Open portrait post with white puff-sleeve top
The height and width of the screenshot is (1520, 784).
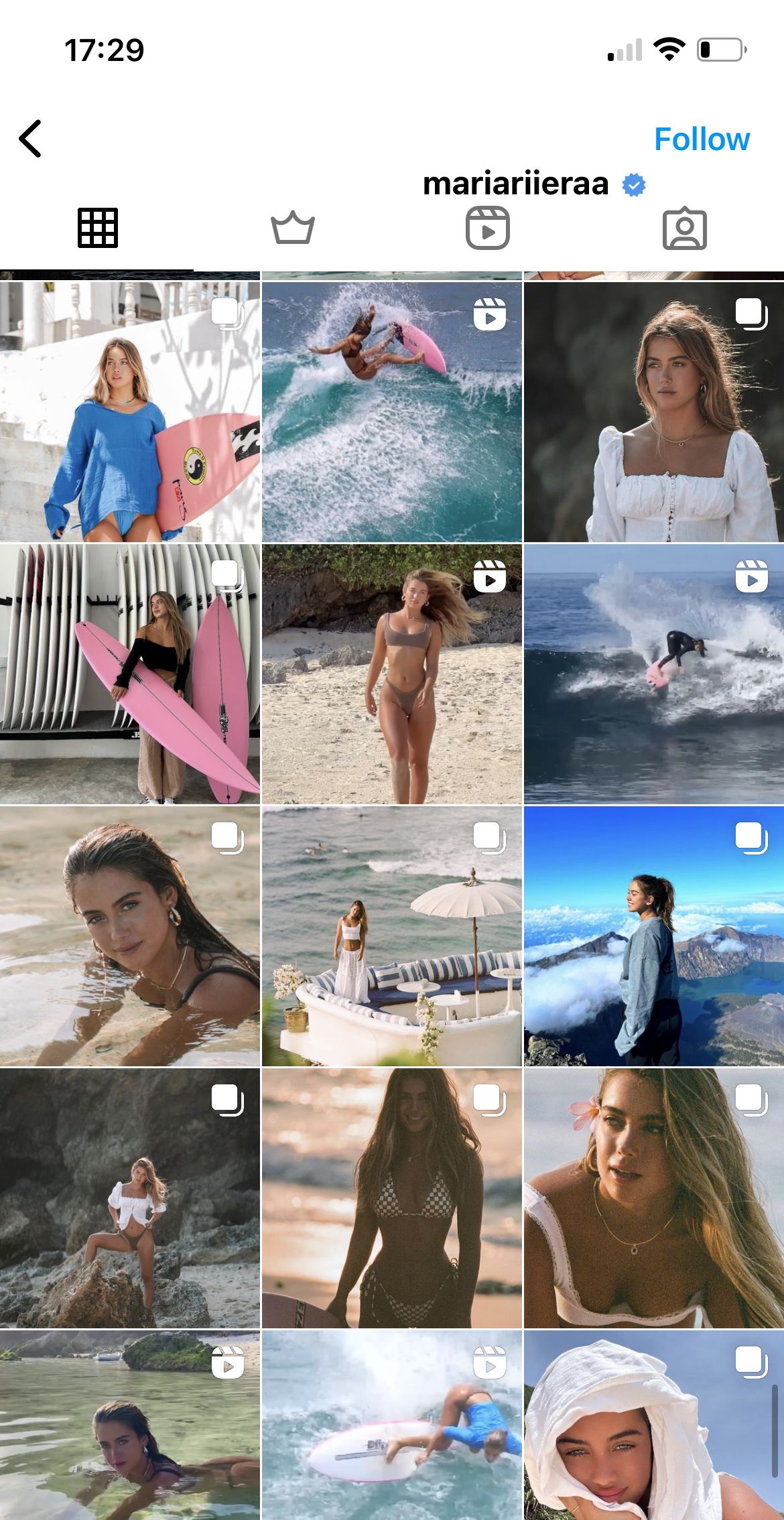654,412
